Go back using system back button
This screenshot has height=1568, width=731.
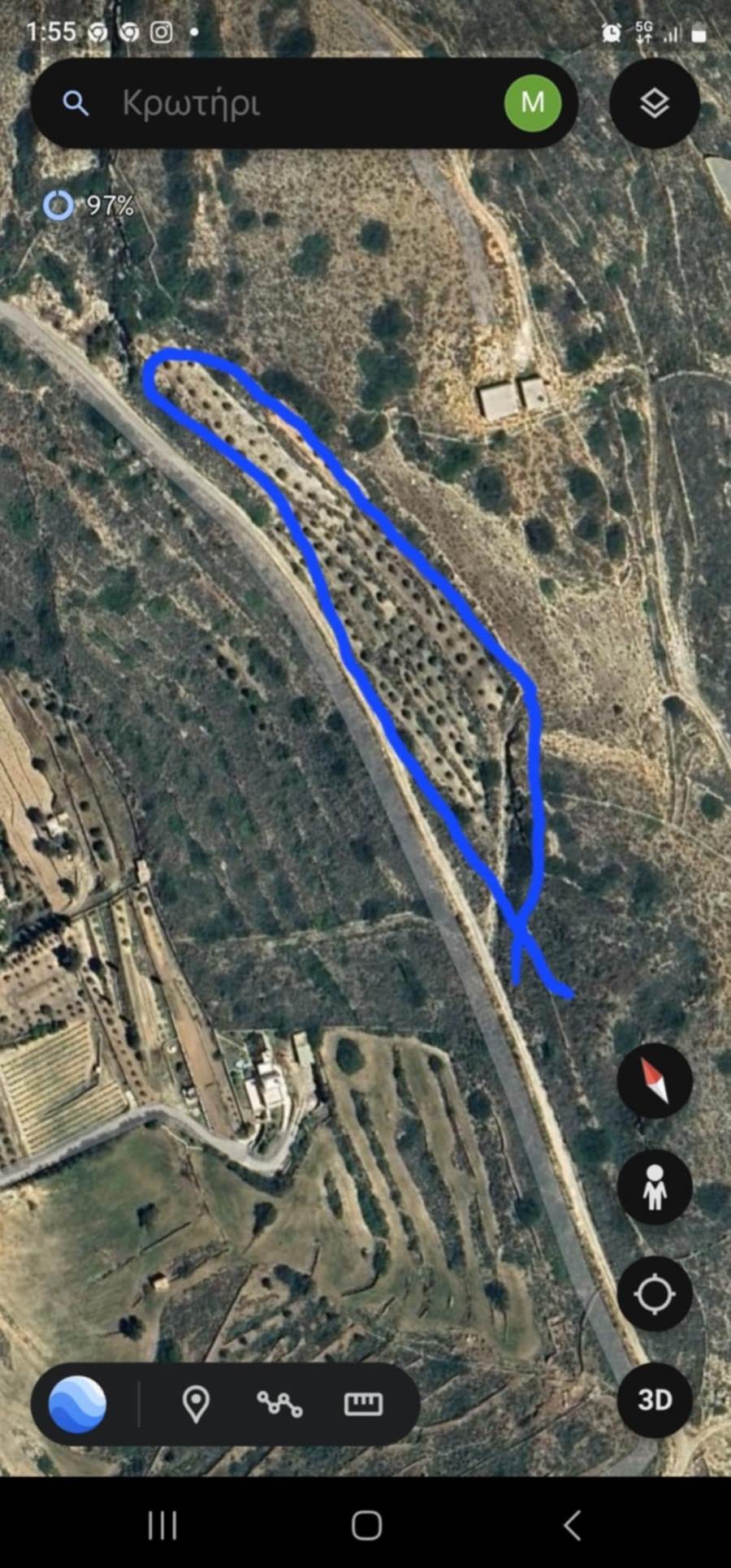(x=572, y=1525)
